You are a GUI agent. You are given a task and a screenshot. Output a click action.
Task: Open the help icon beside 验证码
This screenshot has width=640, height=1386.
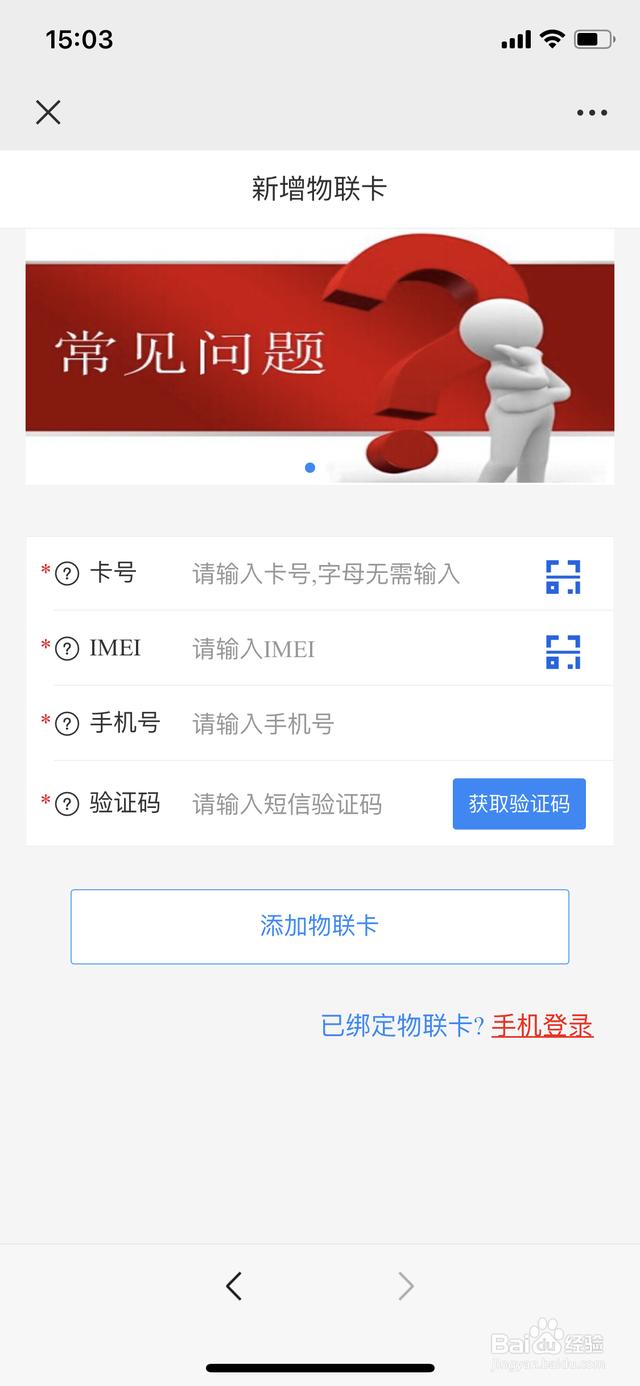67,804
